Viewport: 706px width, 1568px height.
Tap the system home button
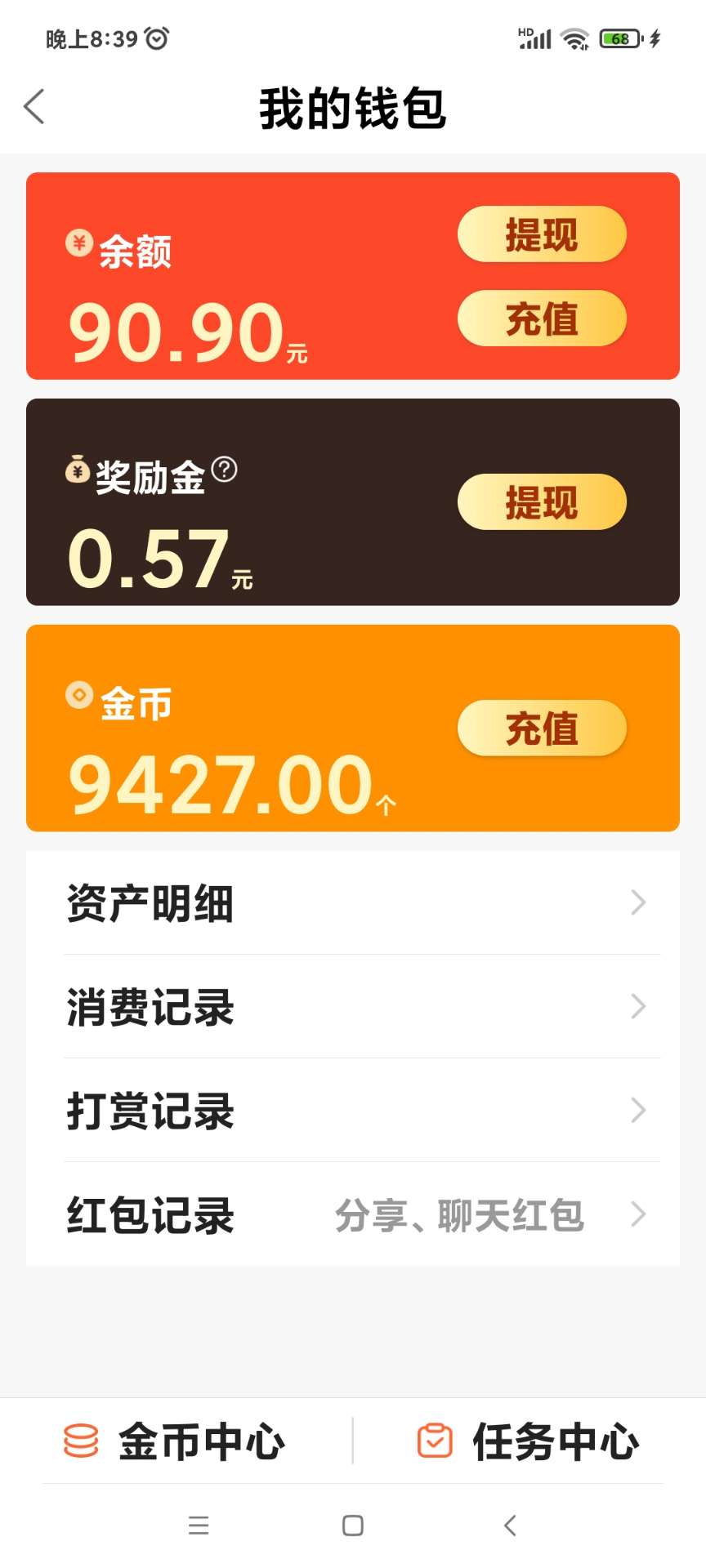coord(353,1526)
